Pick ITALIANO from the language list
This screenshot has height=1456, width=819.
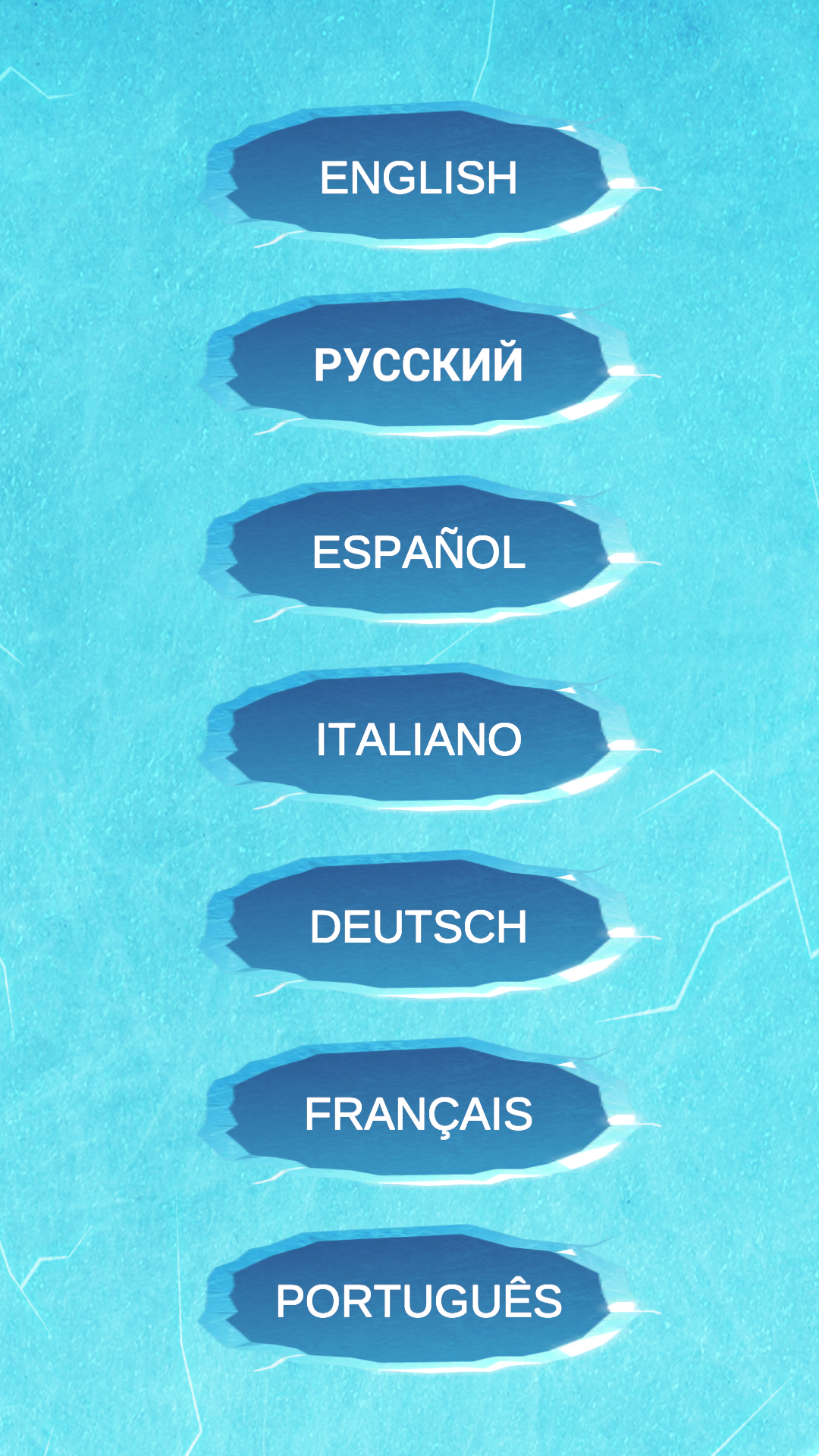[x=418, y=739]
